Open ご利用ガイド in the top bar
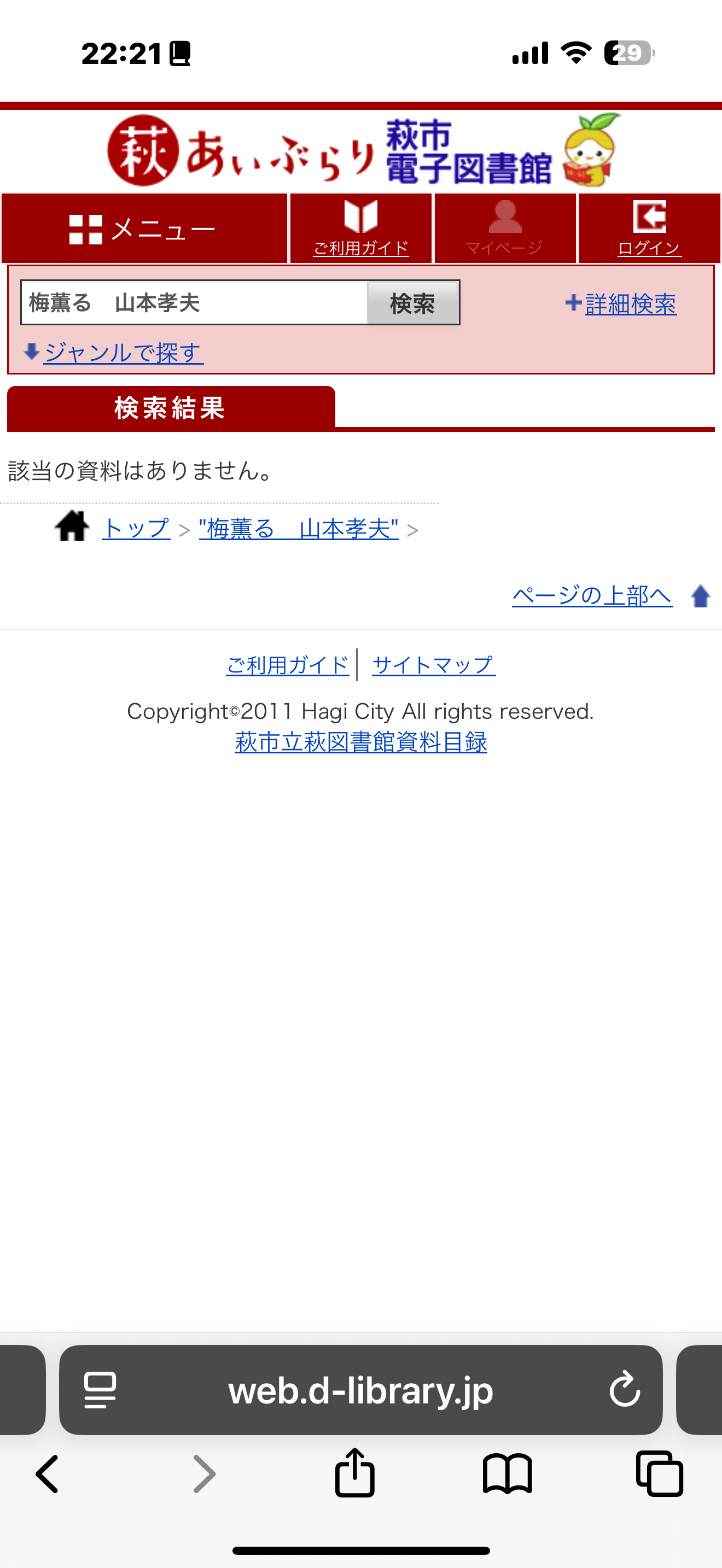Viewport: 722px width, 1568px height. (361, 229)
